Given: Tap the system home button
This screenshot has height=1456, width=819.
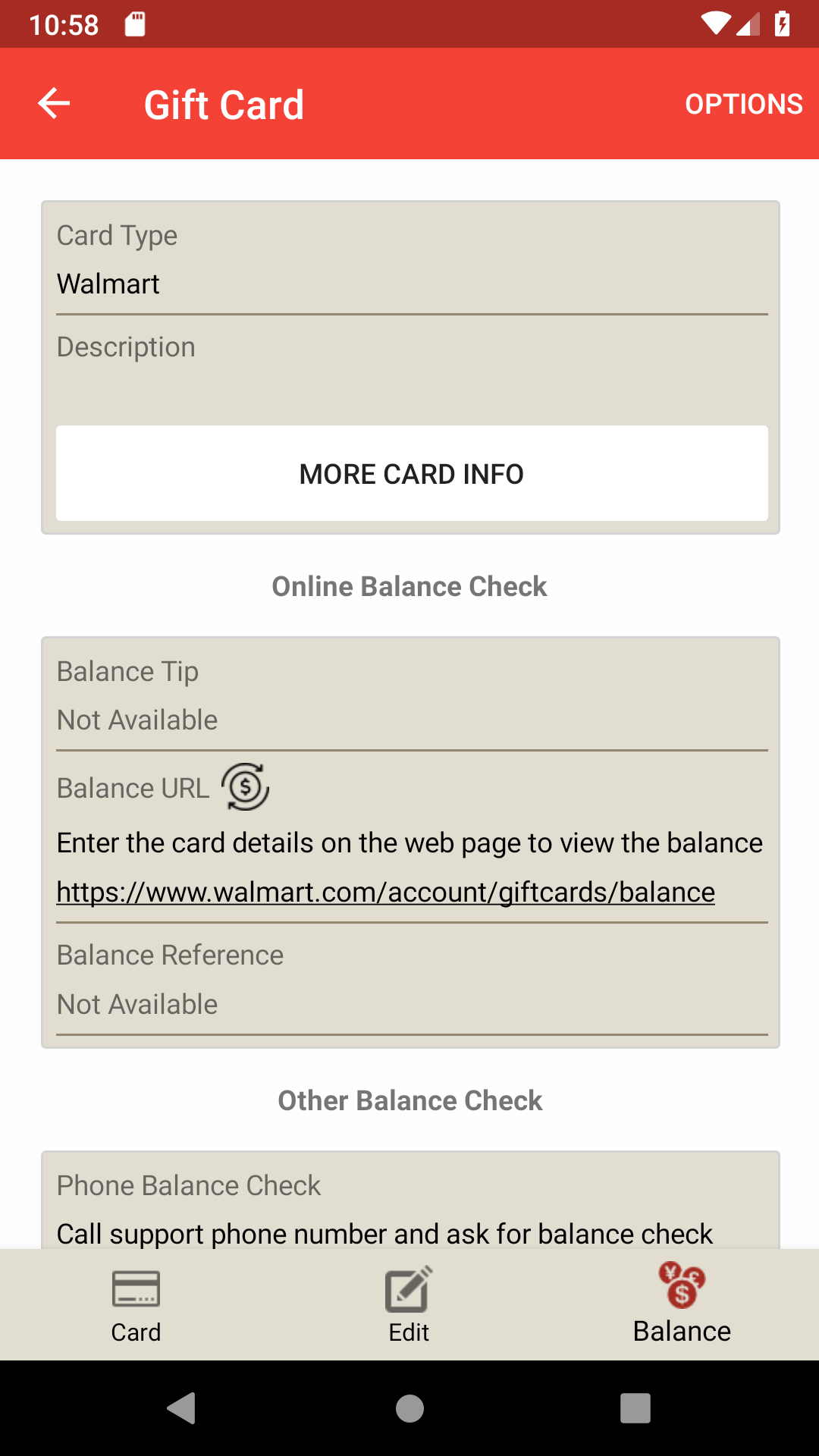Looking at the screenshot, I should pyautogui.click(x=409, y=1408).
